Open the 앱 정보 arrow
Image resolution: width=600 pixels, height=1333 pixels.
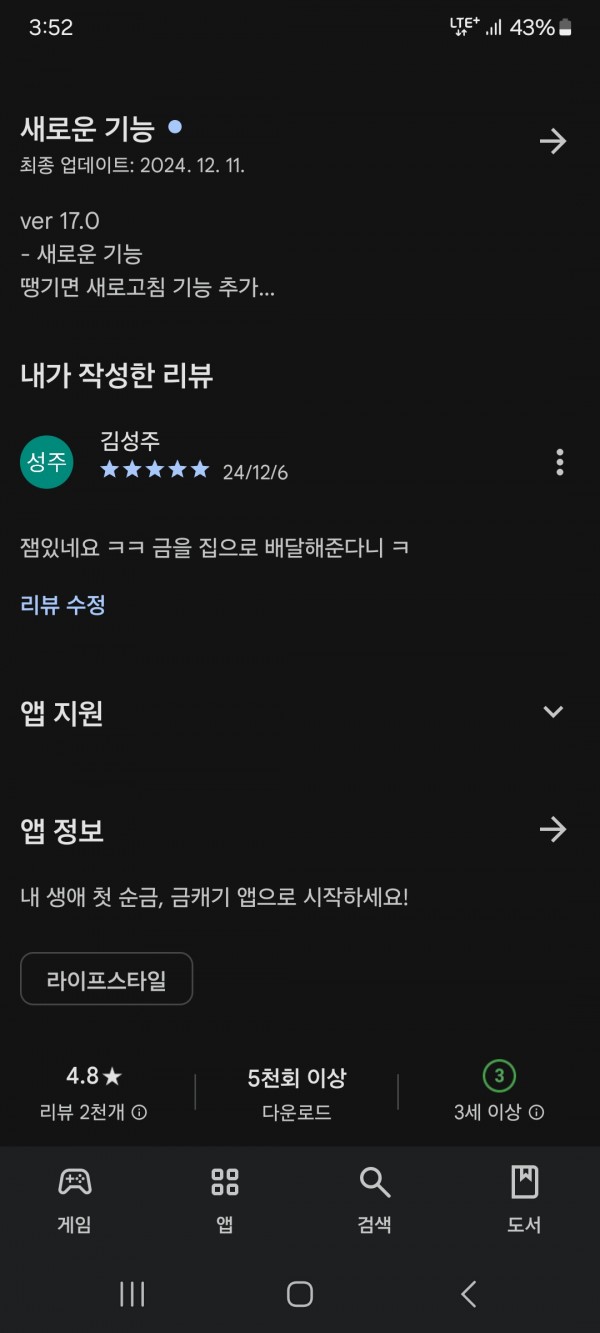coord(553,829)
